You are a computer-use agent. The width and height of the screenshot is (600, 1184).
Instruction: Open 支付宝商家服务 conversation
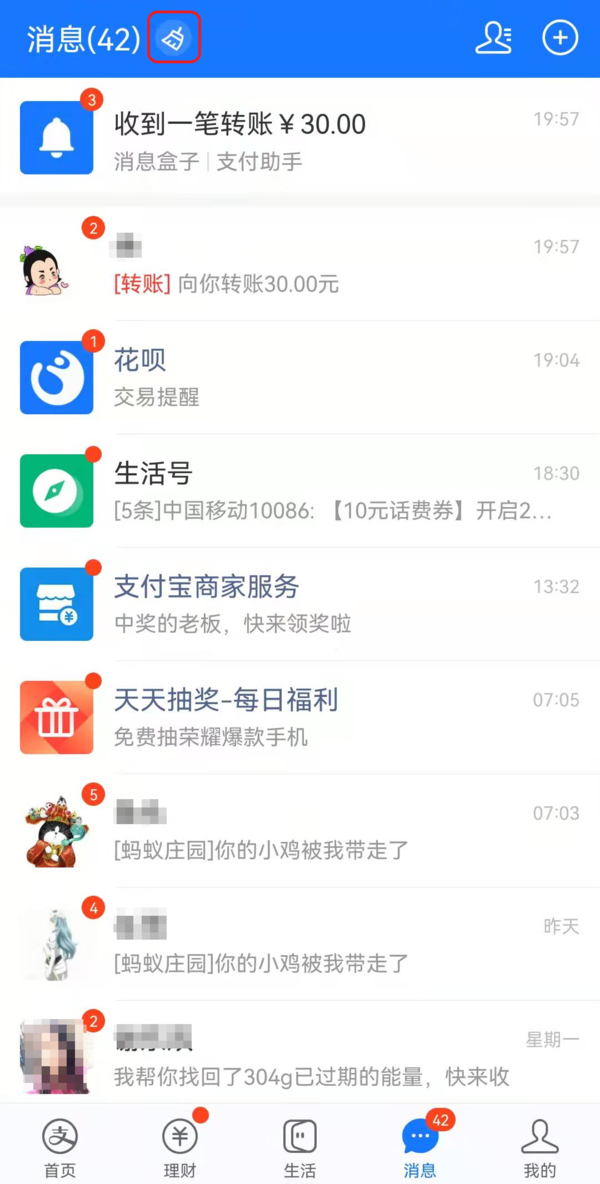(300, 604)
